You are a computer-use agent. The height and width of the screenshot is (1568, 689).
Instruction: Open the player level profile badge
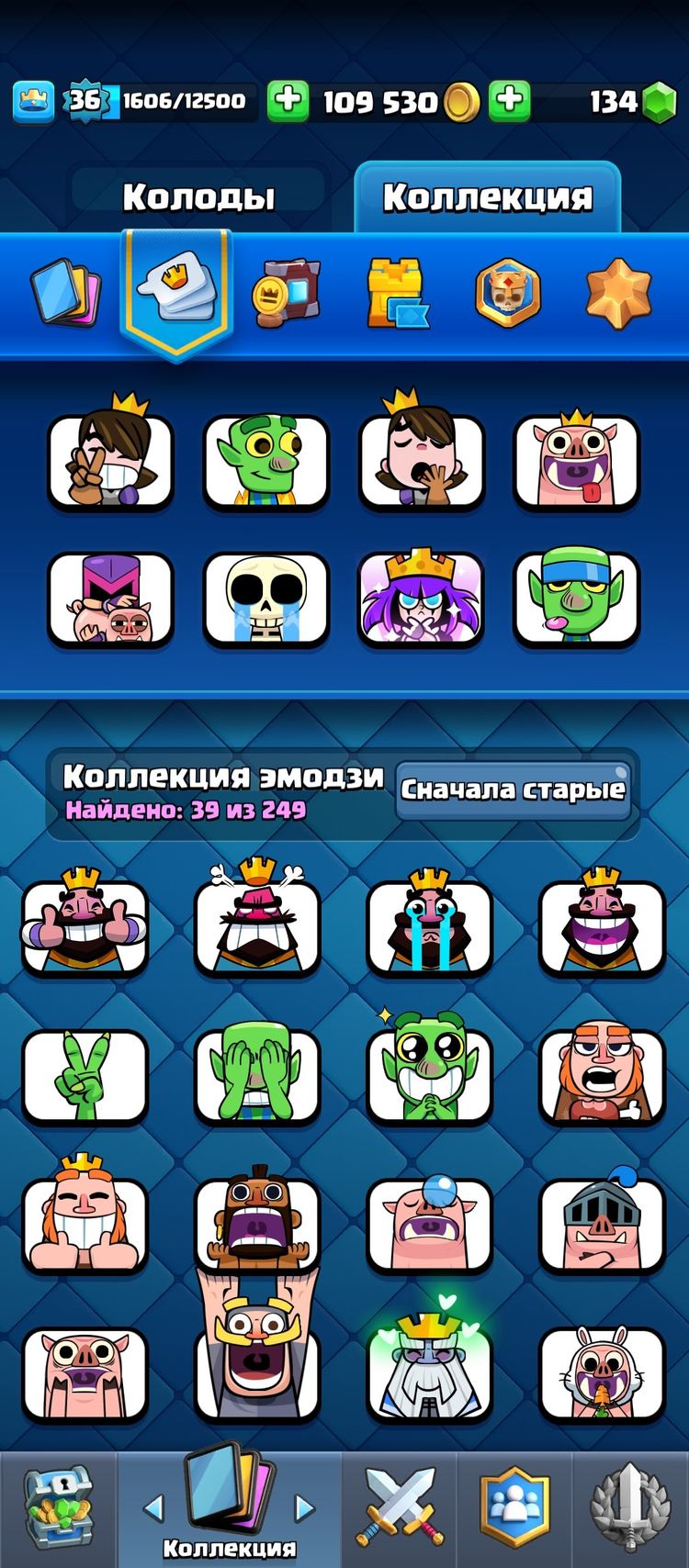tap(85, 100)
